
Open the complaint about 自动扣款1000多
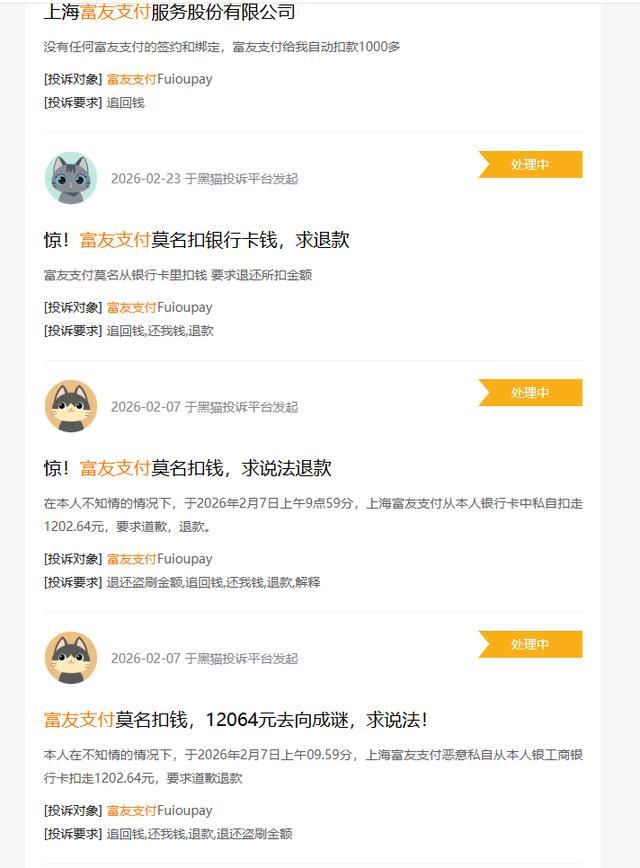(169, 12)
